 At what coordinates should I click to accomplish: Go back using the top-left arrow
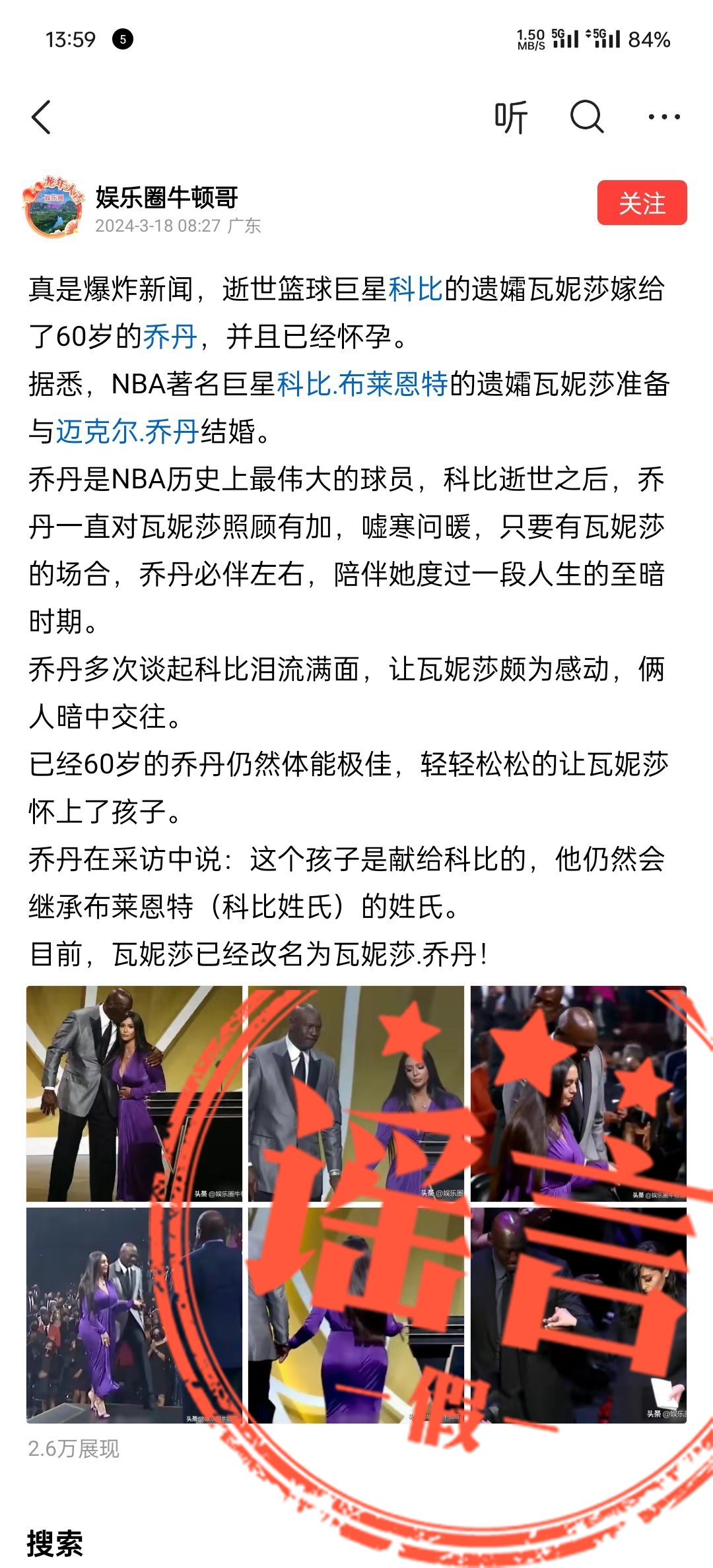click(42, 117)
